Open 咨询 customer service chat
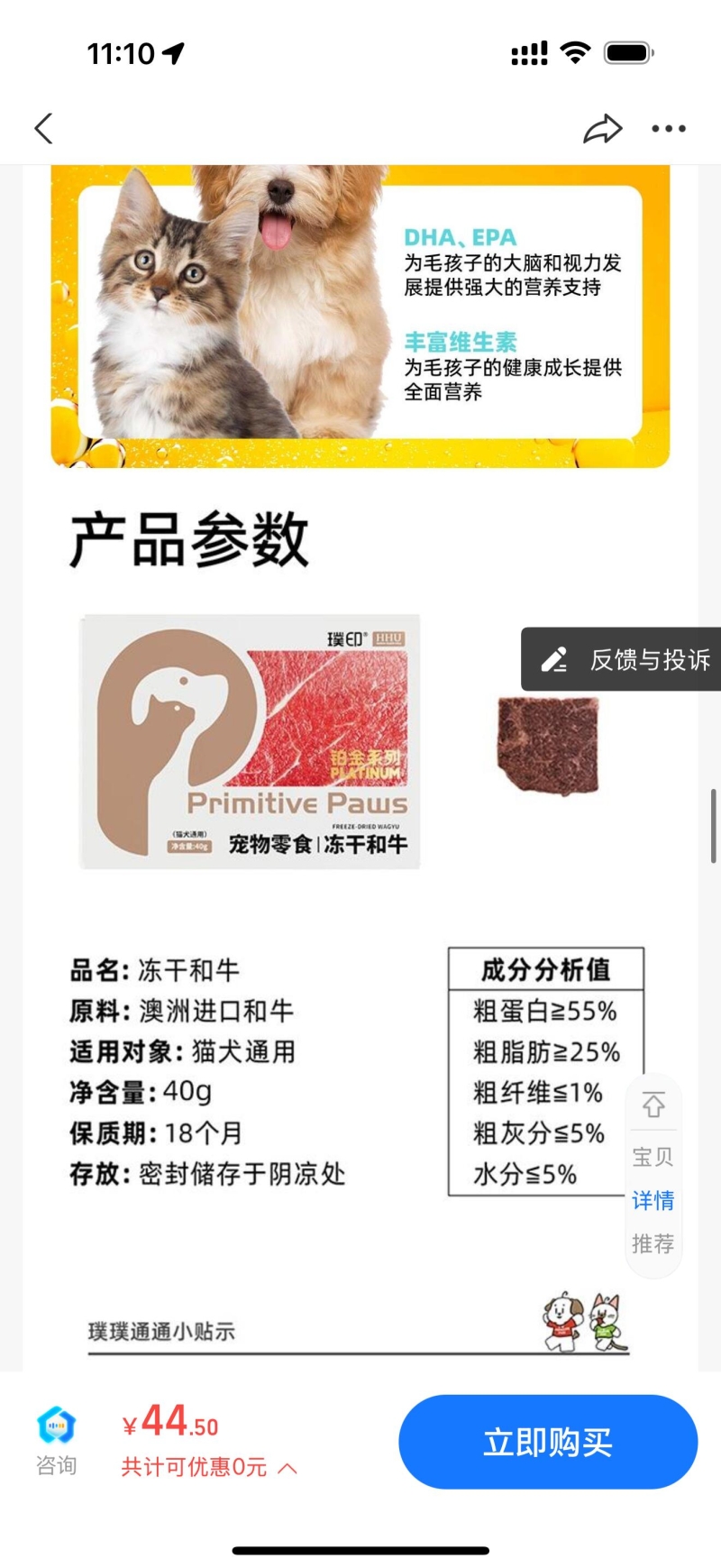The image size is (721, 1568). (x=56, y=1442)
